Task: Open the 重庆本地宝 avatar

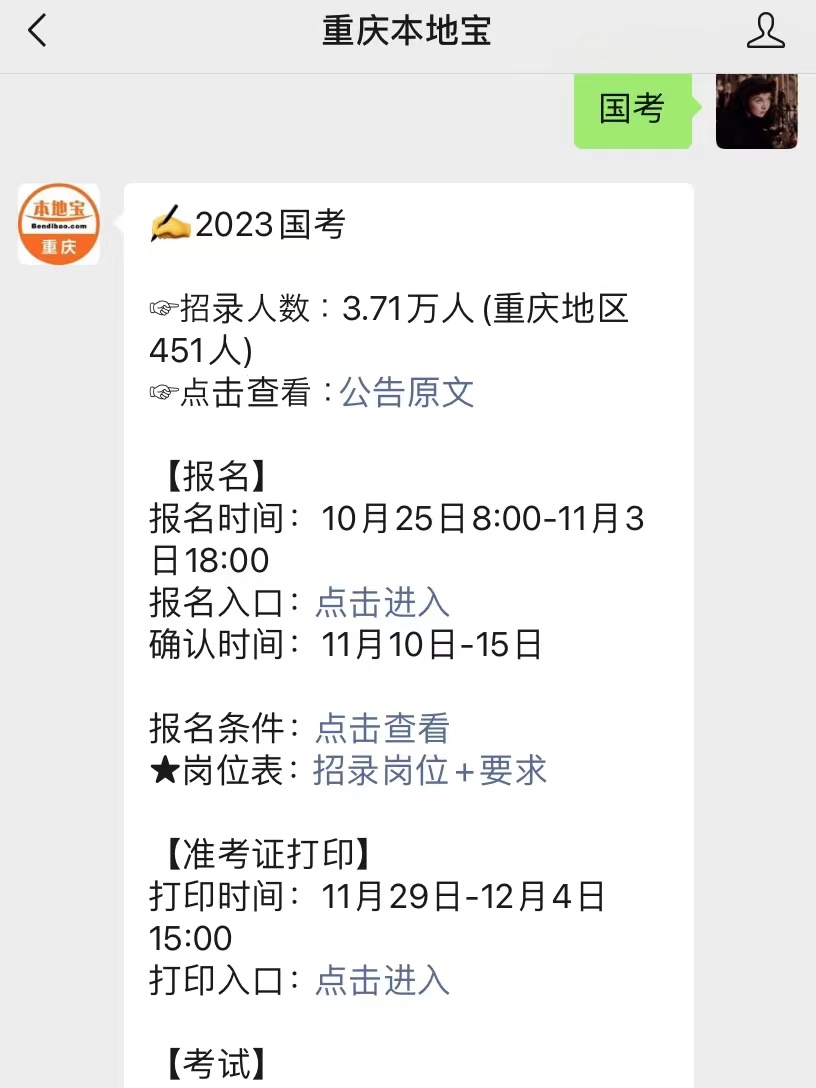Action: pyautogui.click(x=59, y=224)
